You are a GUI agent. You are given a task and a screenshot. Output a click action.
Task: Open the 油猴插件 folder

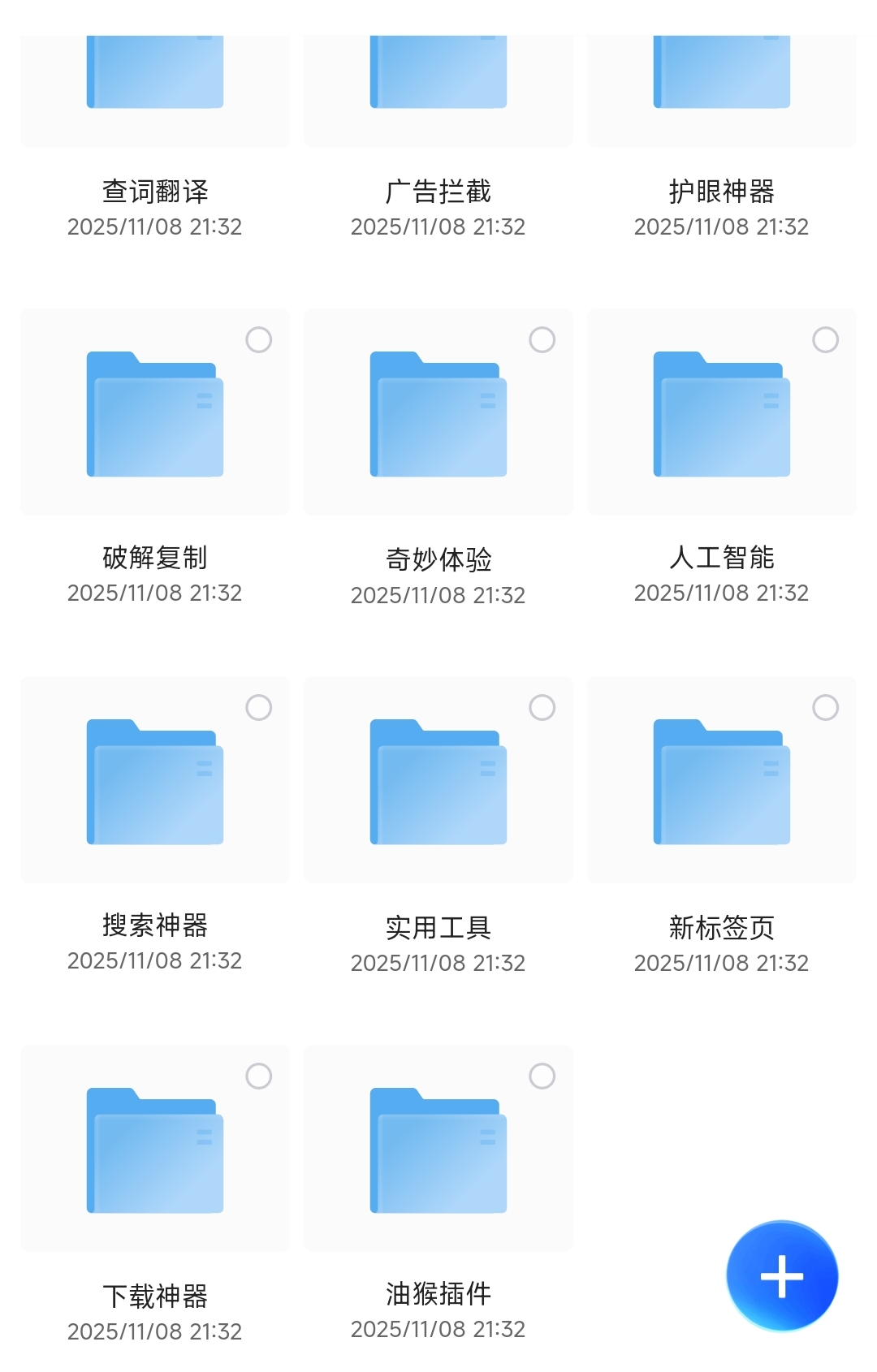coord(438,1149)
